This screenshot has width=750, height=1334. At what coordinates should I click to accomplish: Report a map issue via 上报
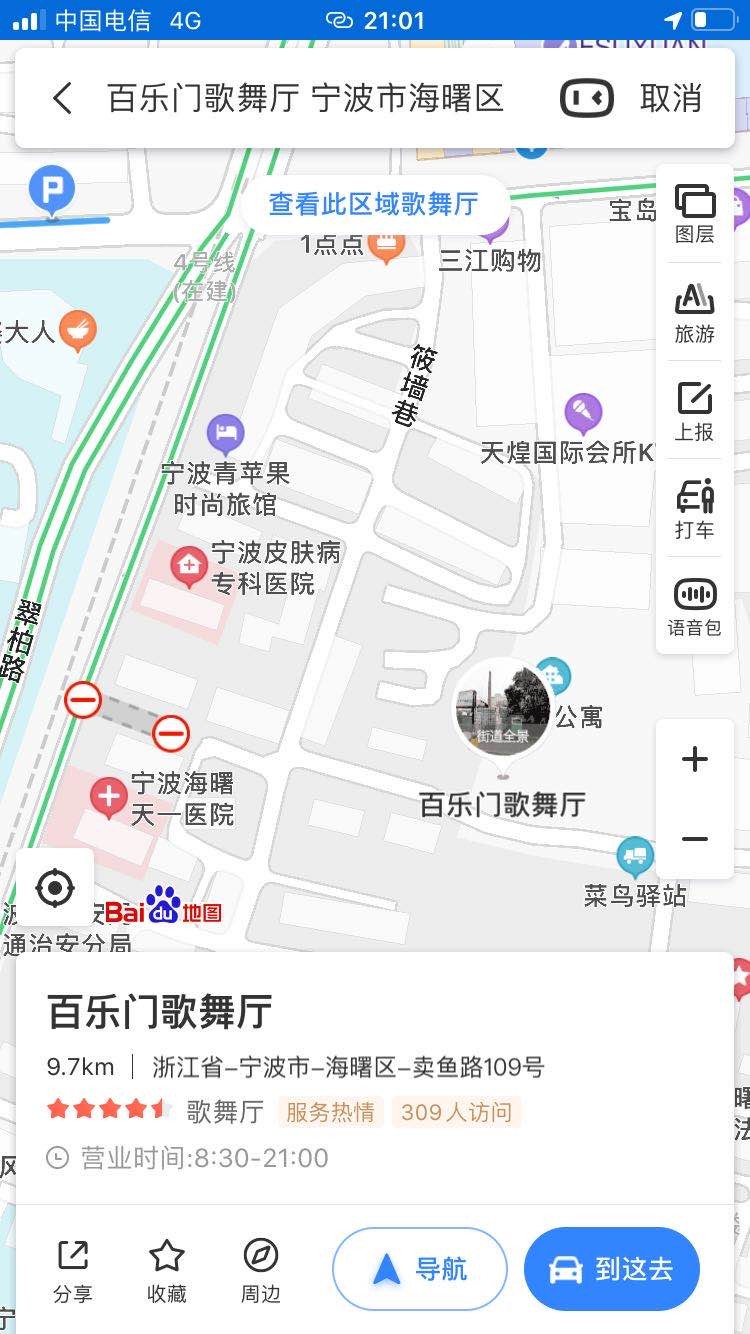[695, 410]
